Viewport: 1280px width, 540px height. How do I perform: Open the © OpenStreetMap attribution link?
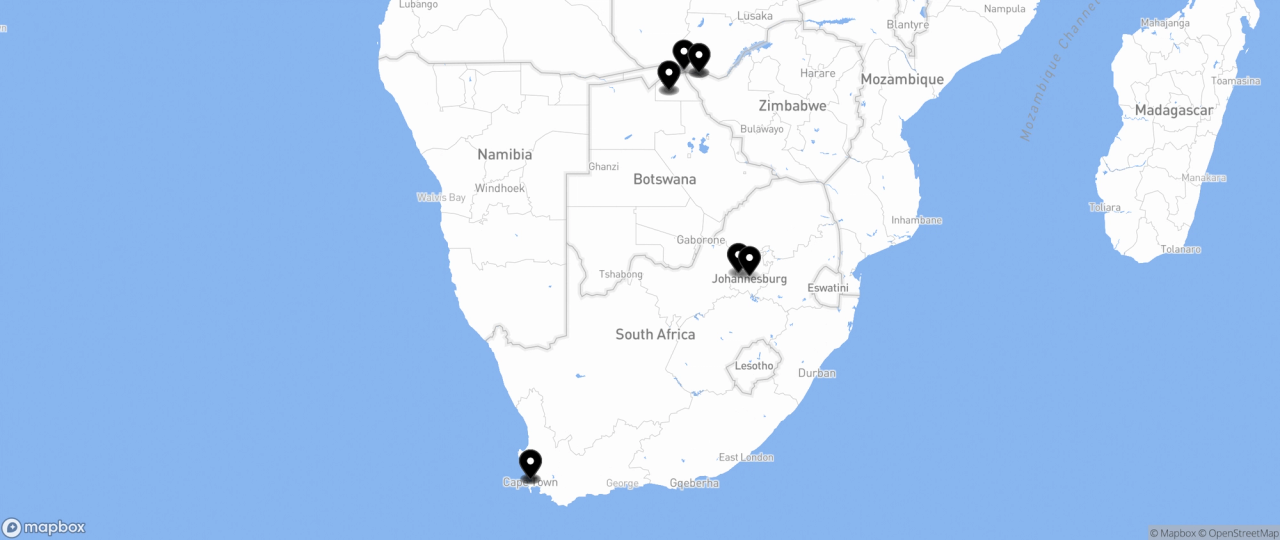[1238, 533]
